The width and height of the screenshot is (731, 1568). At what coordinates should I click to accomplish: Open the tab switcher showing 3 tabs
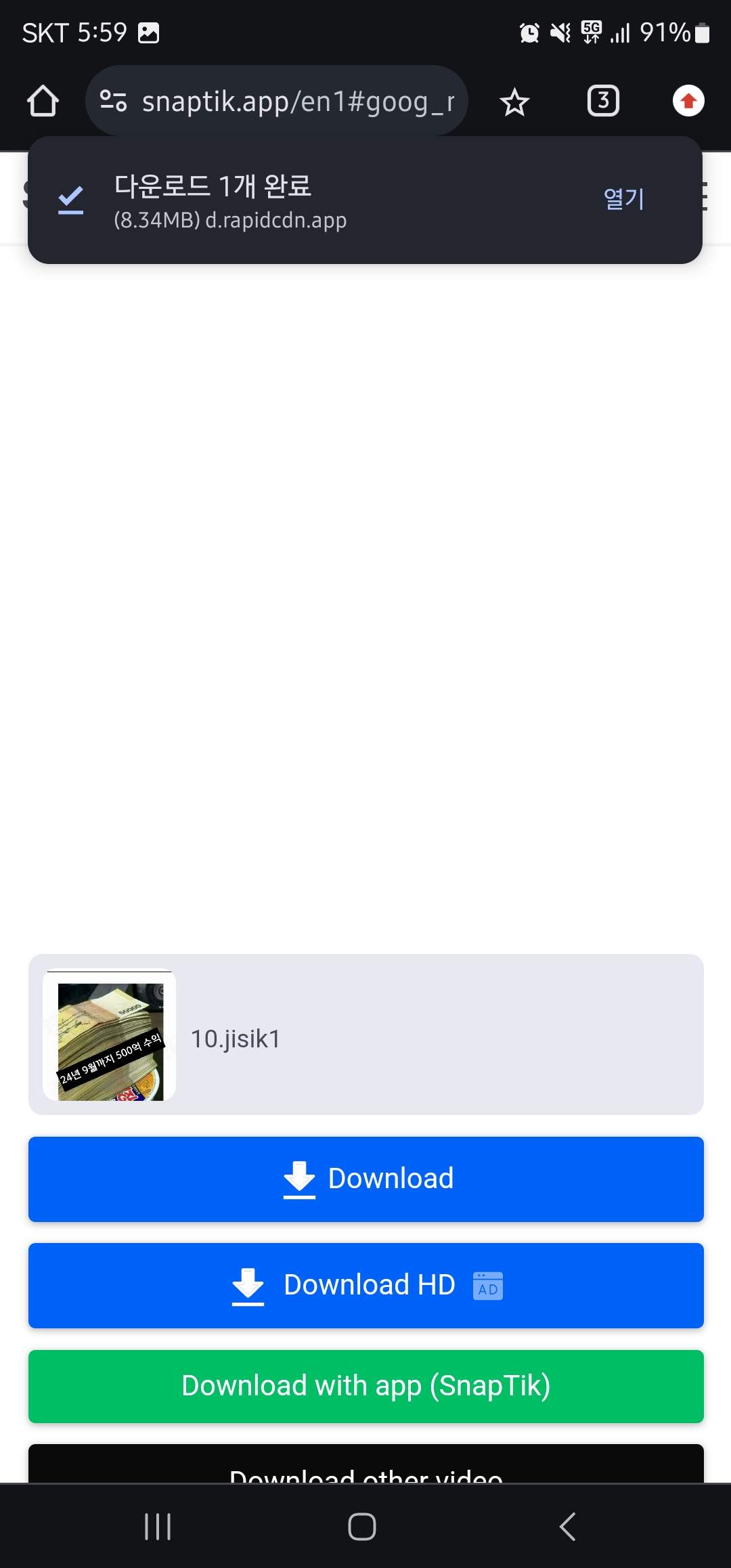(603, 102)
